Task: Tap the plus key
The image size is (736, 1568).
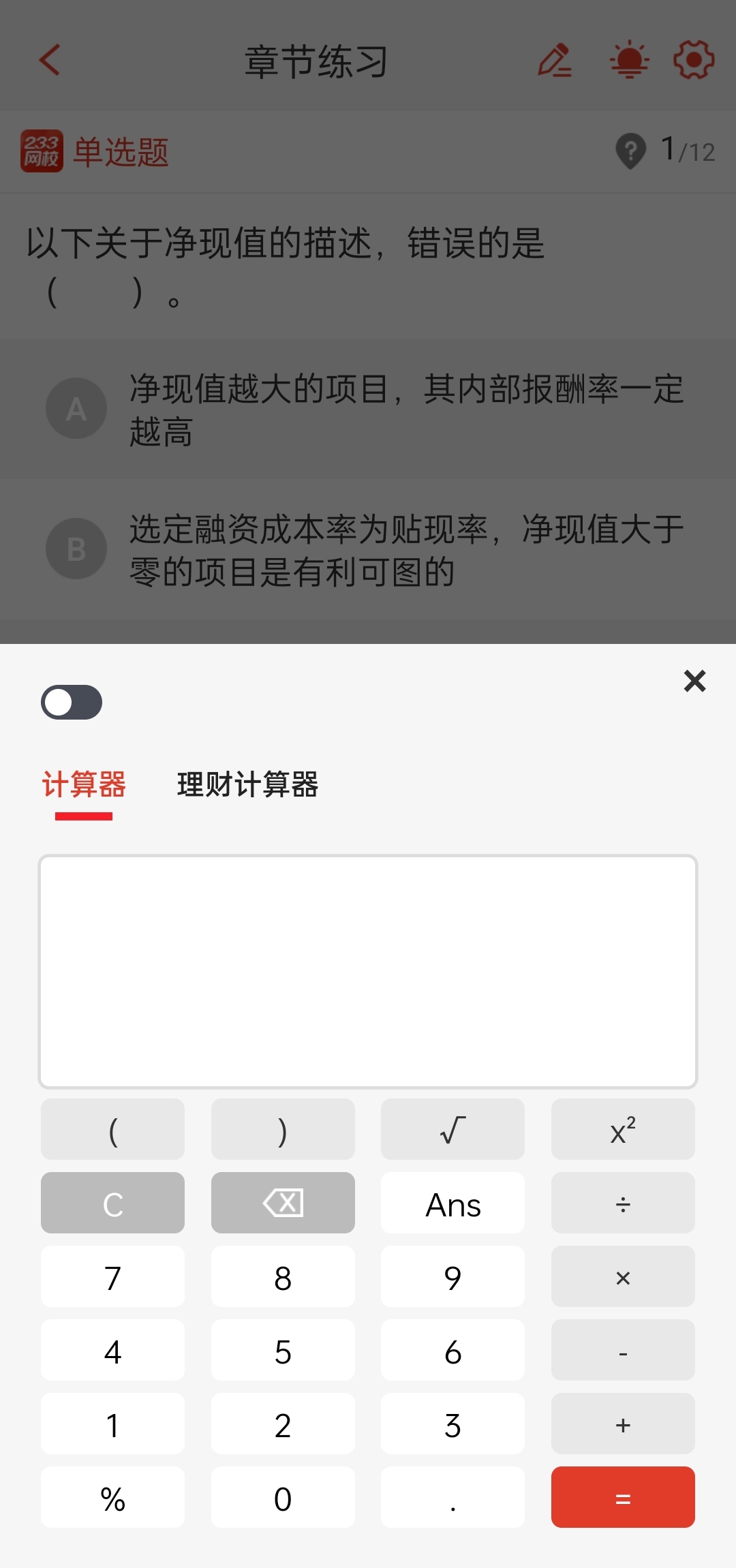Action: 623,1424
